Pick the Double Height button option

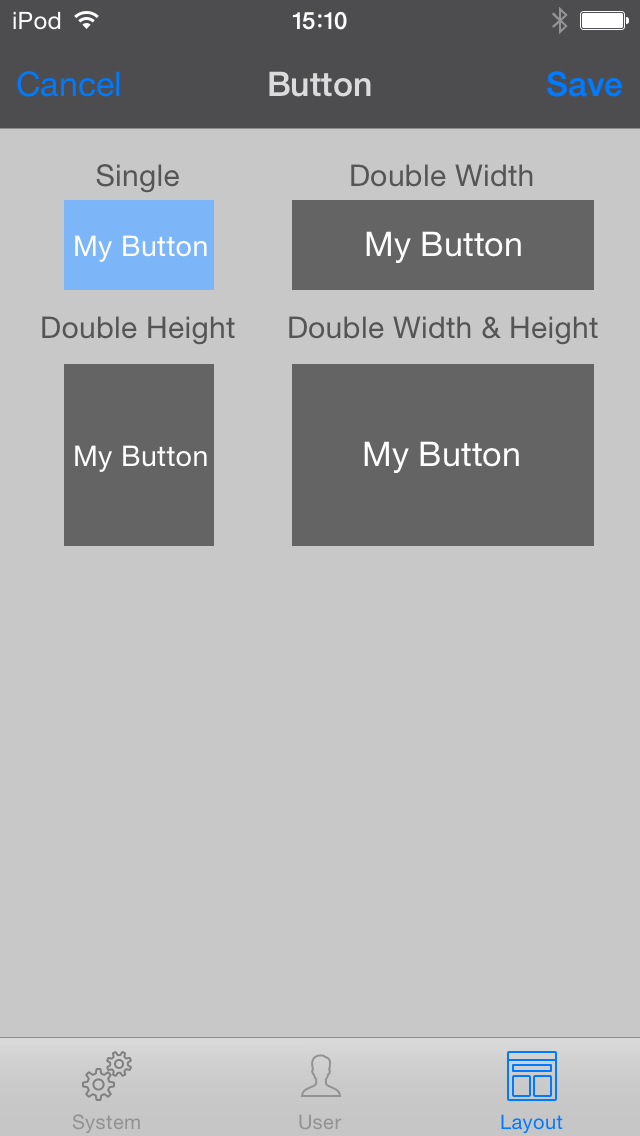click(139, 455)
